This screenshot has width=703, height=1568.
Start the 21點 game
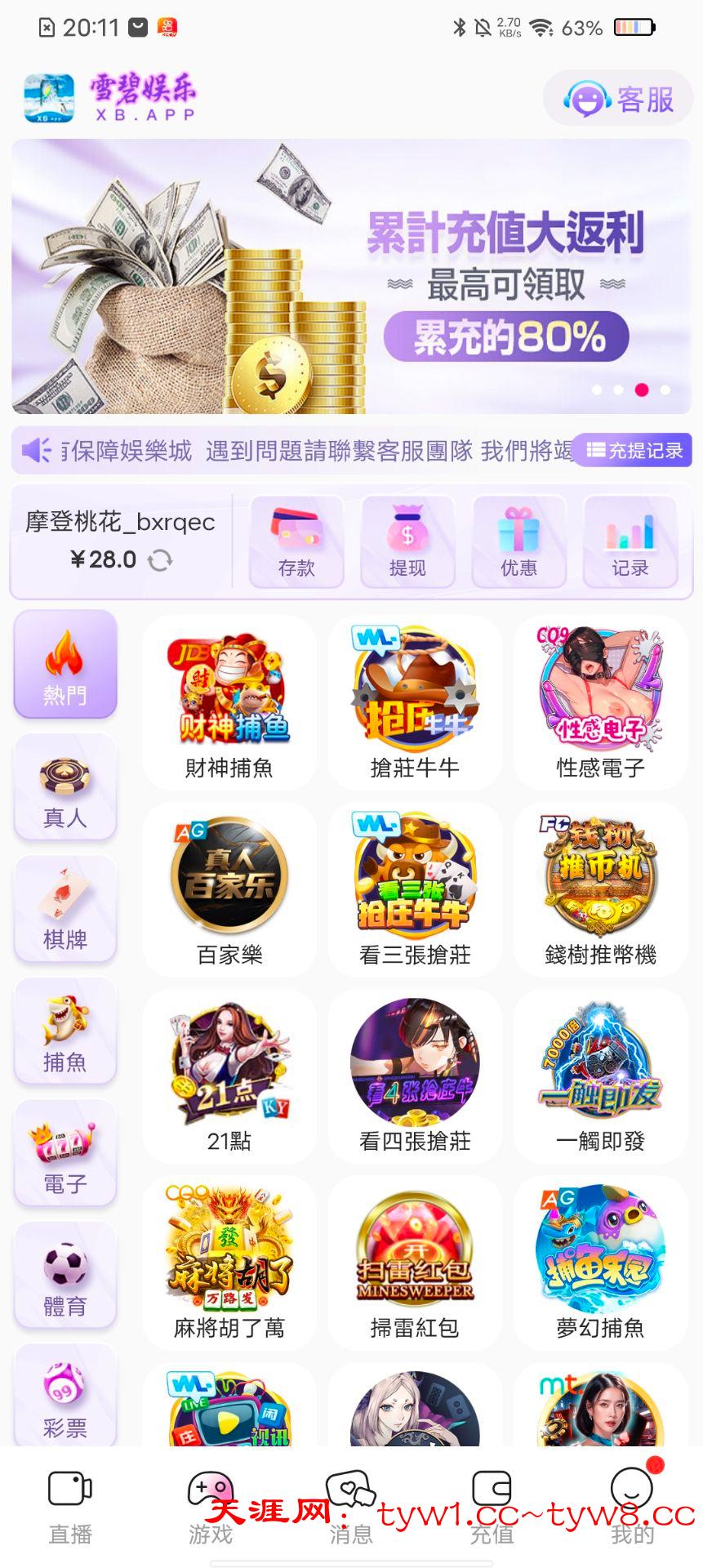coord(229,1076)
